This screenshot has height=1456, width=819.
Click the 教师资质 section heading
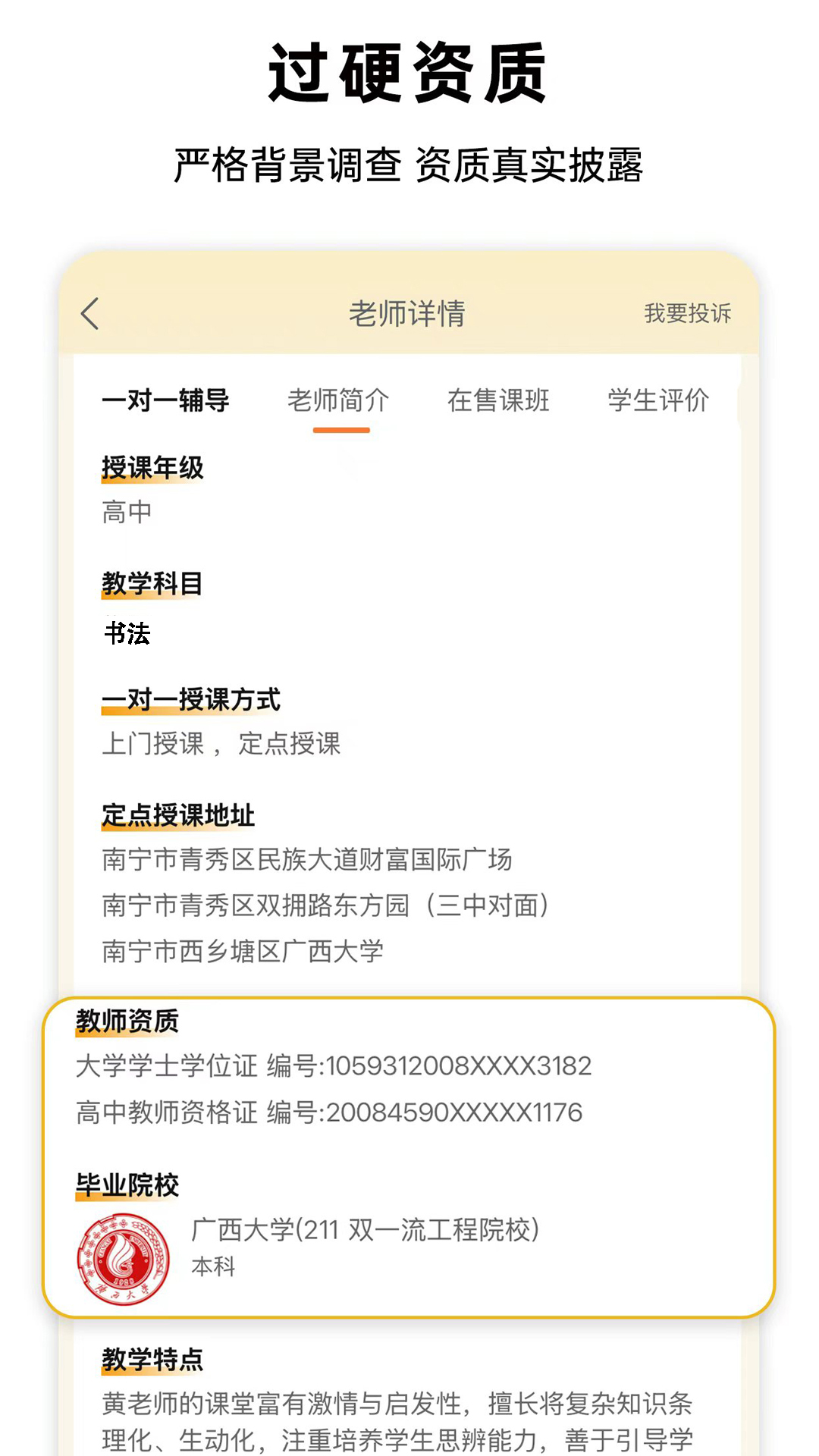(126, 1021)
